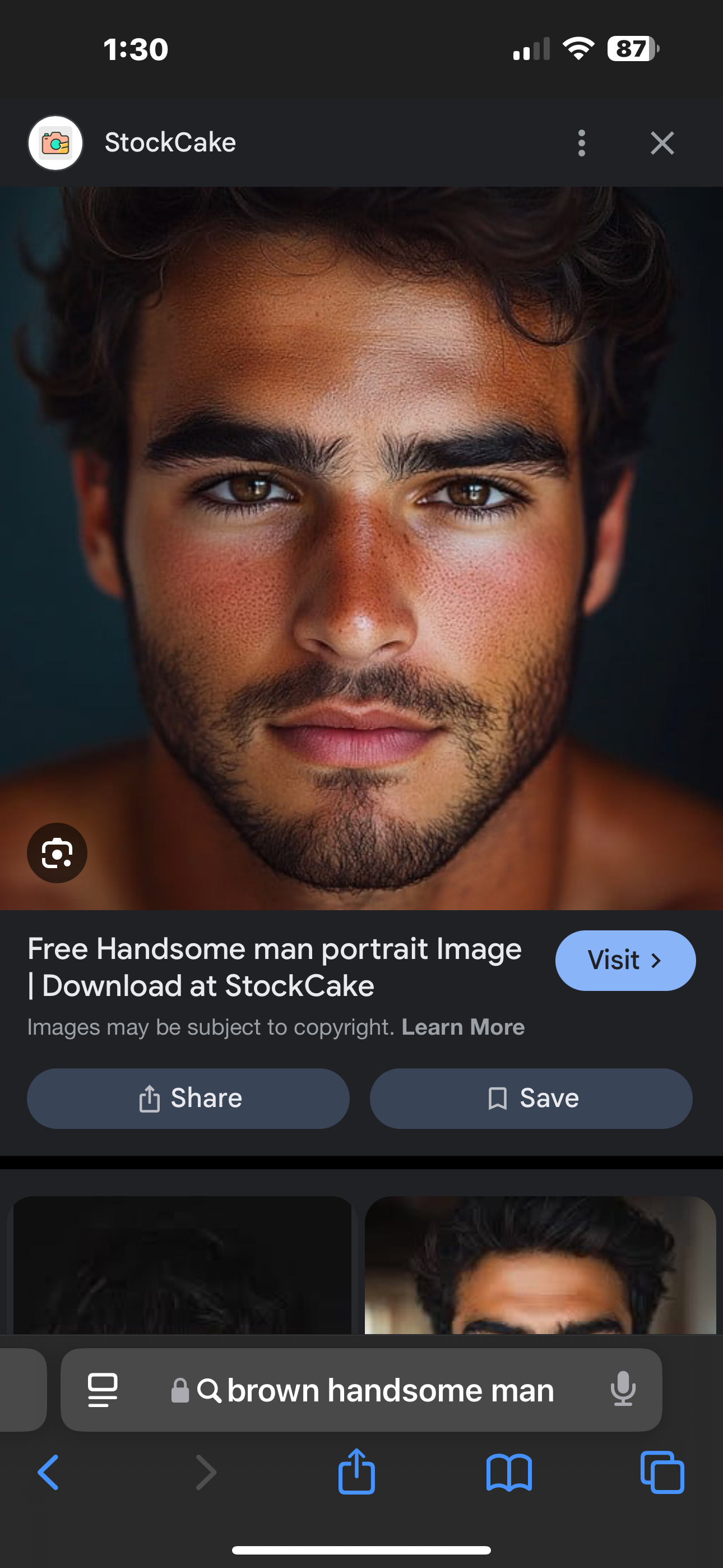The image size is (723, 1568).
Task: Start voice search with the microphone
Action: tap(623, 1390)
